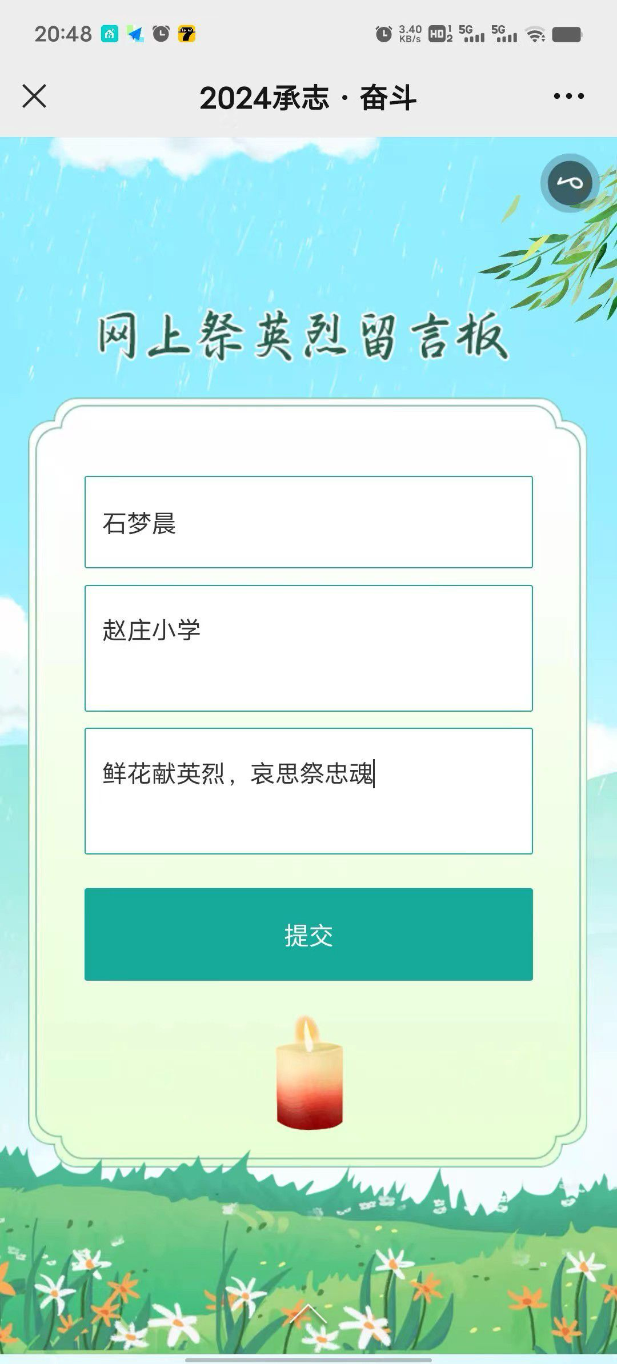The height and width of the screenshot is (1364, 617).
Task: Toggle the background music icon
Action: click(569, 183)
